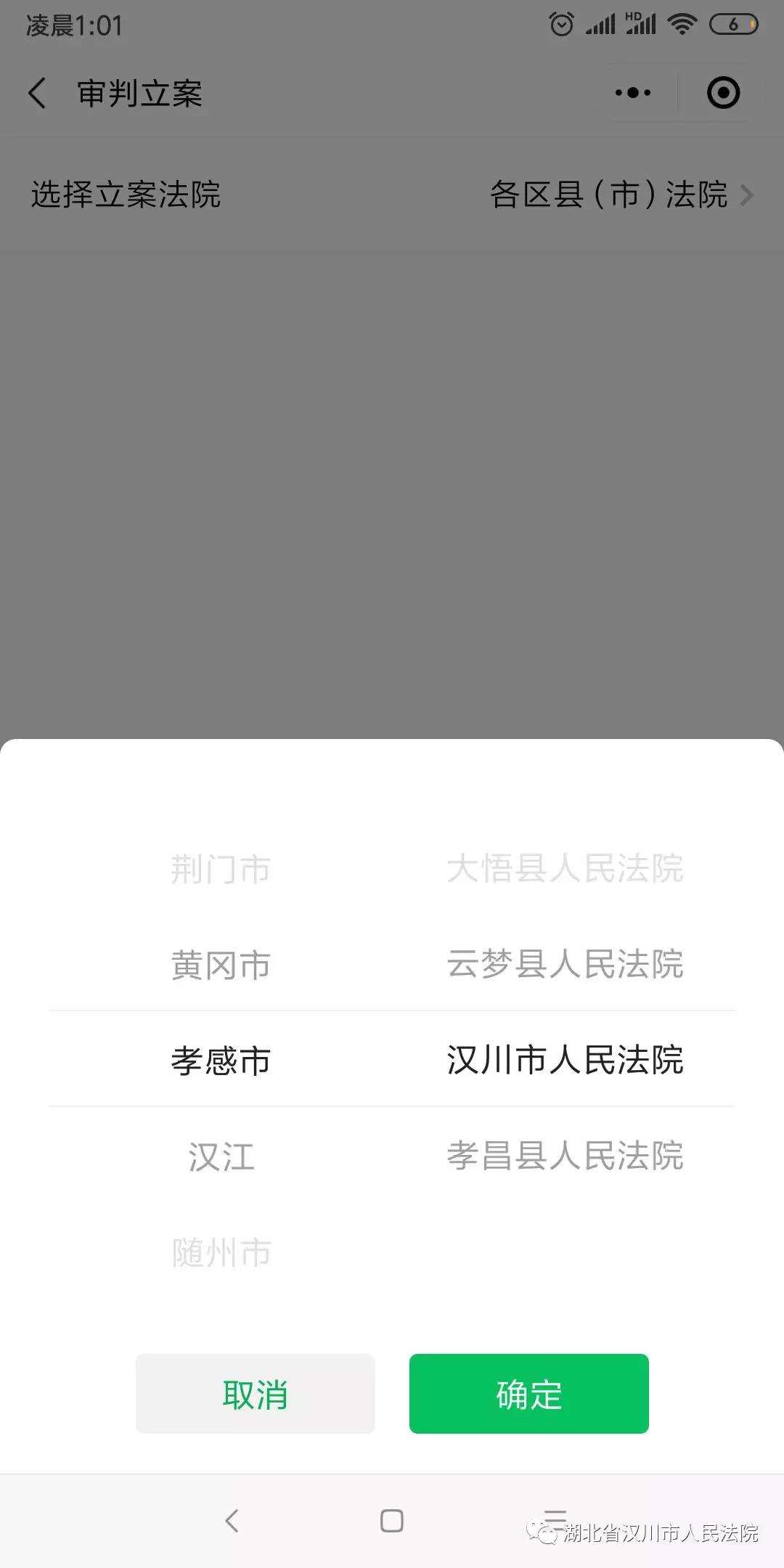Viewport: 784px width, 1568px height.
Task: Tap the system home button
Action: point(392,1521)
